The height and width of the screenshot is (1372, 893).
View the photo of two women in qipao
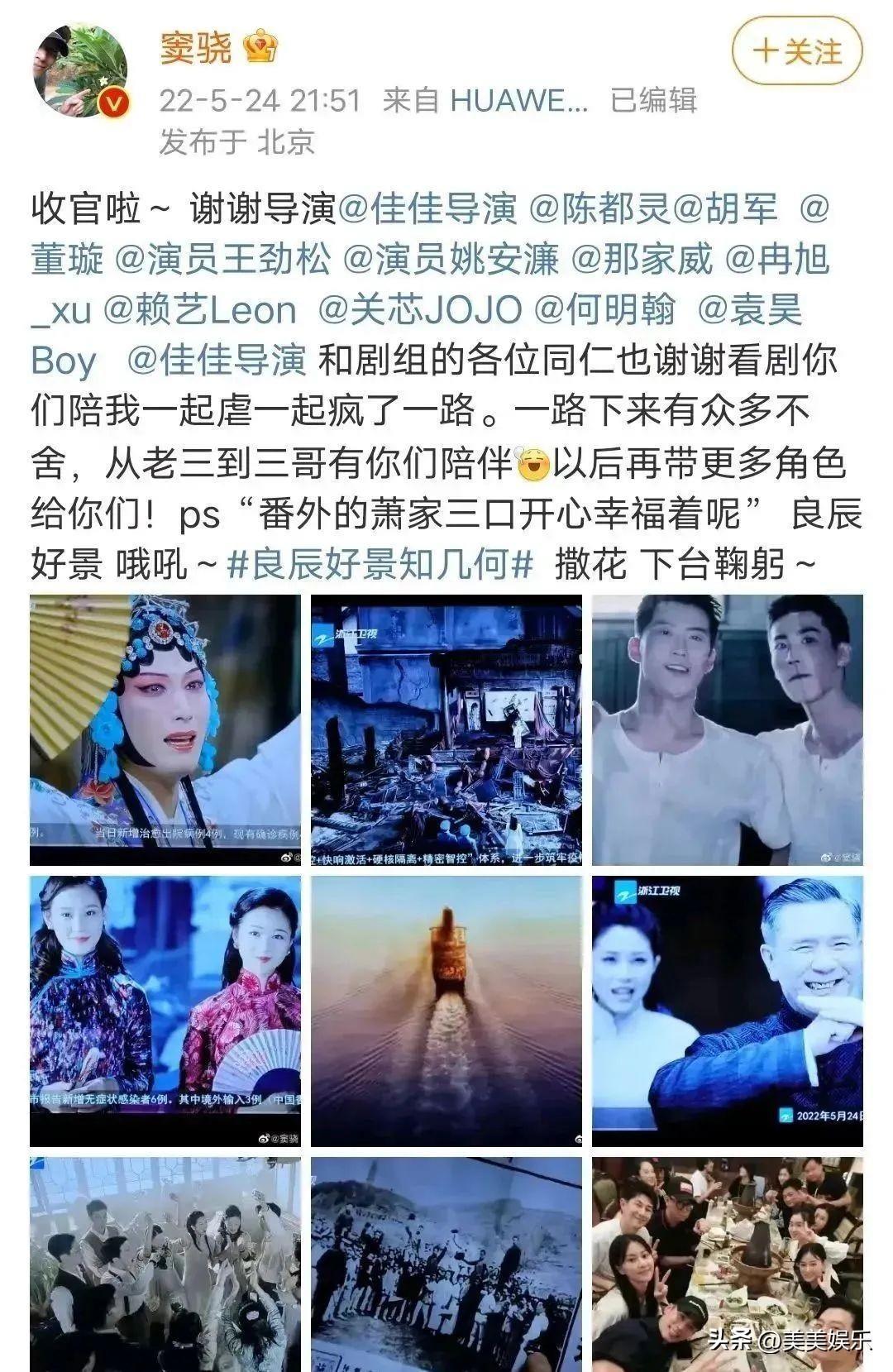point(165,1011)
